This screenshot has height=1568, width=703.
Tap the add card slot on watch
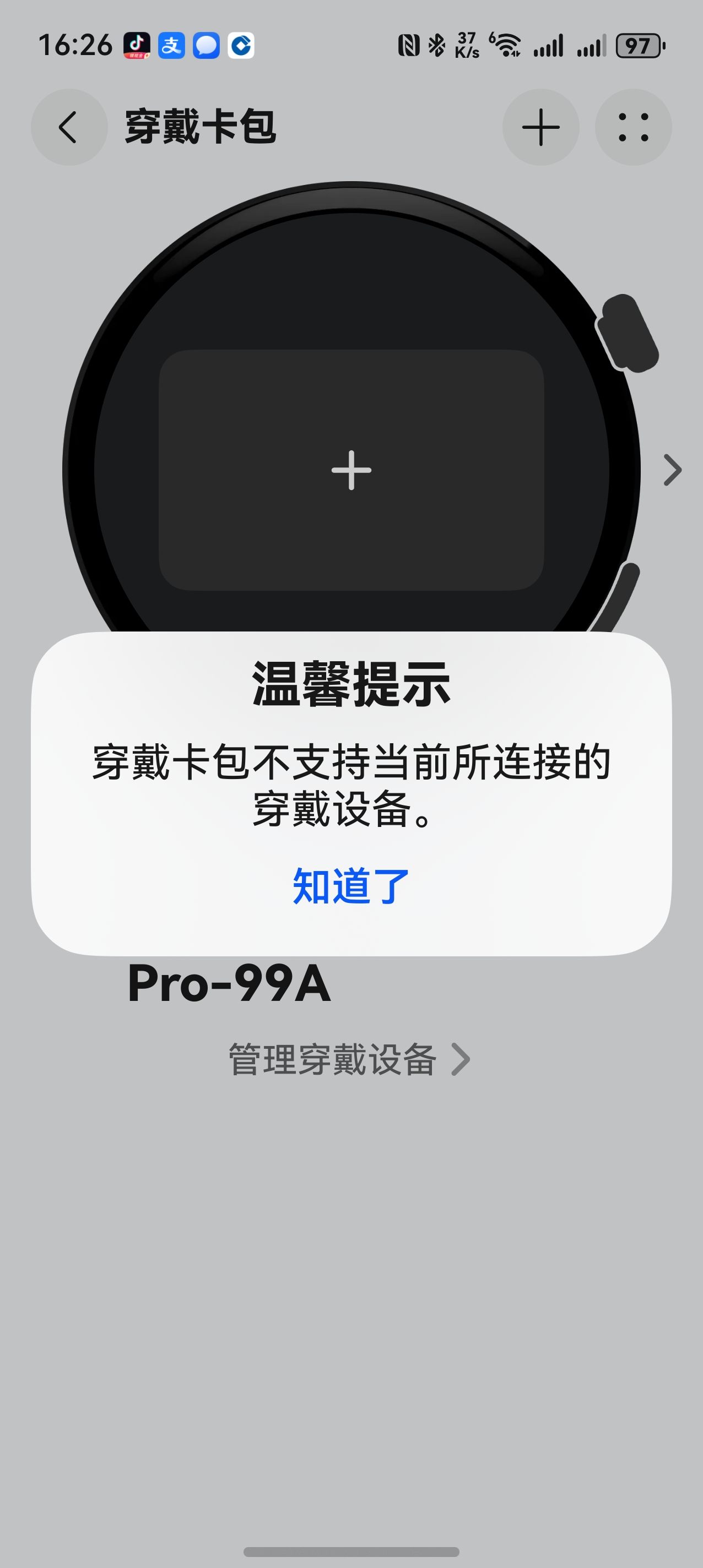coord(351,470)
